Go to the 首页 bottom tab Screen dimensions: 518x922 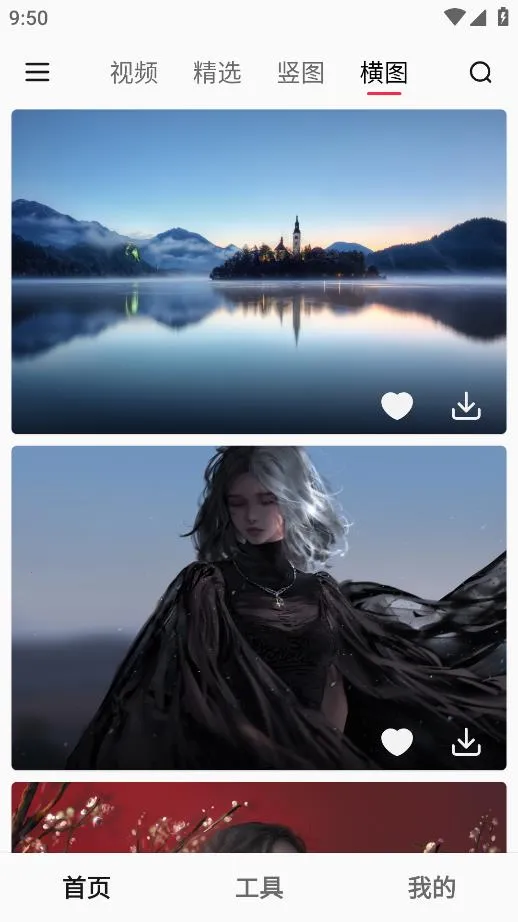[x=86, y=887]
